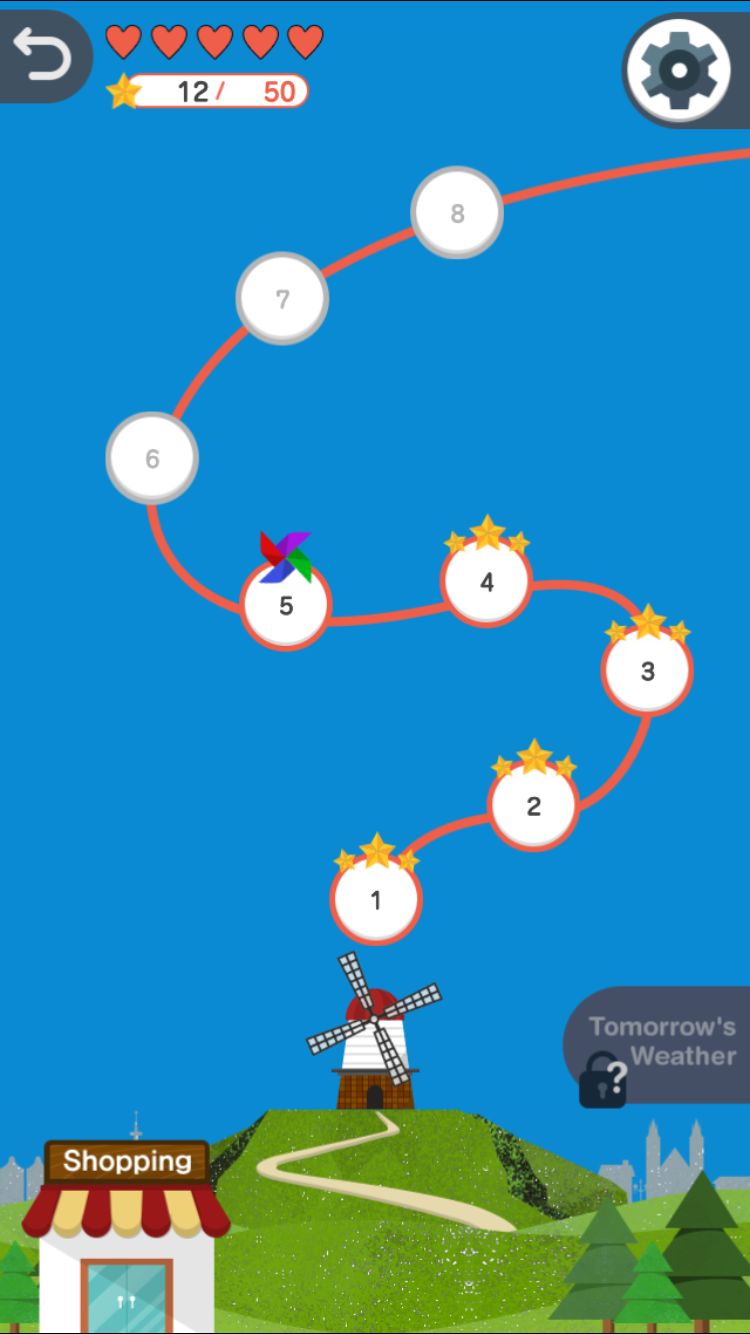Viewport: 750px width, 1334px height.
Task: Select locked level 8
Action: tap(457, 213)
